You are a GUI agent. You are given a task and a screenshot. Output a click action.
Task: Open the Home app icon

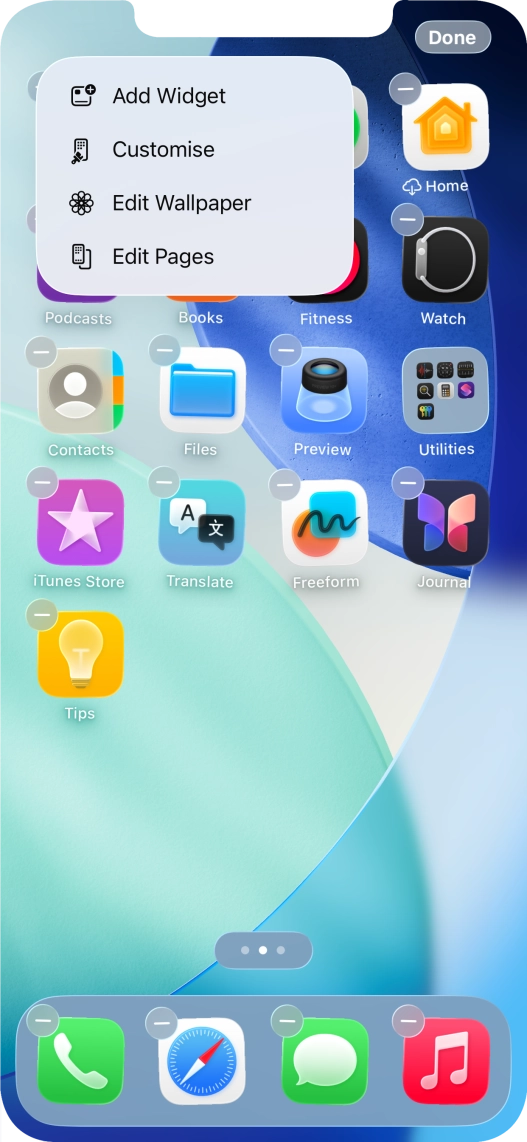(445, 127)
